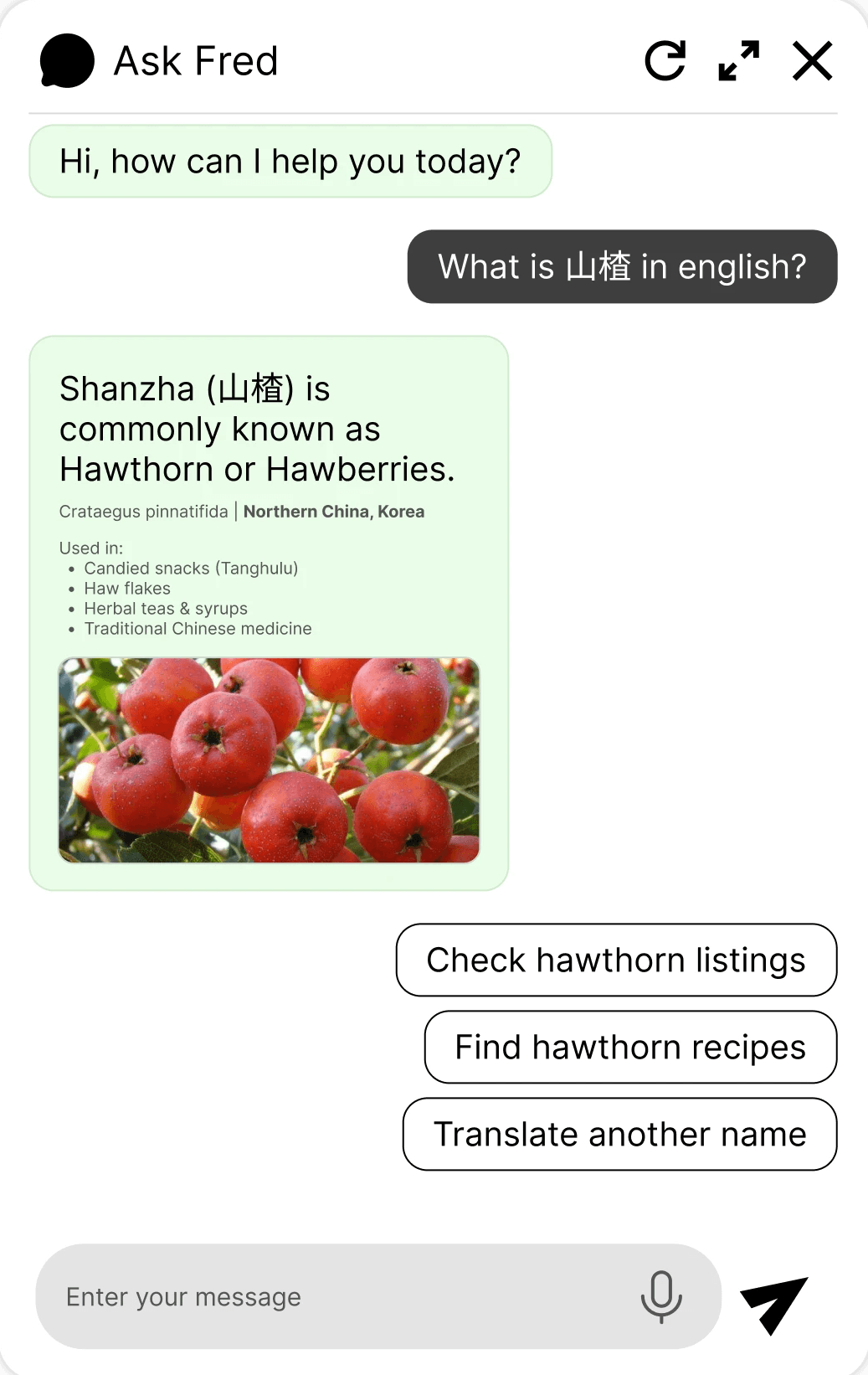Open the hawthorn fruit photo

(269, 760)
